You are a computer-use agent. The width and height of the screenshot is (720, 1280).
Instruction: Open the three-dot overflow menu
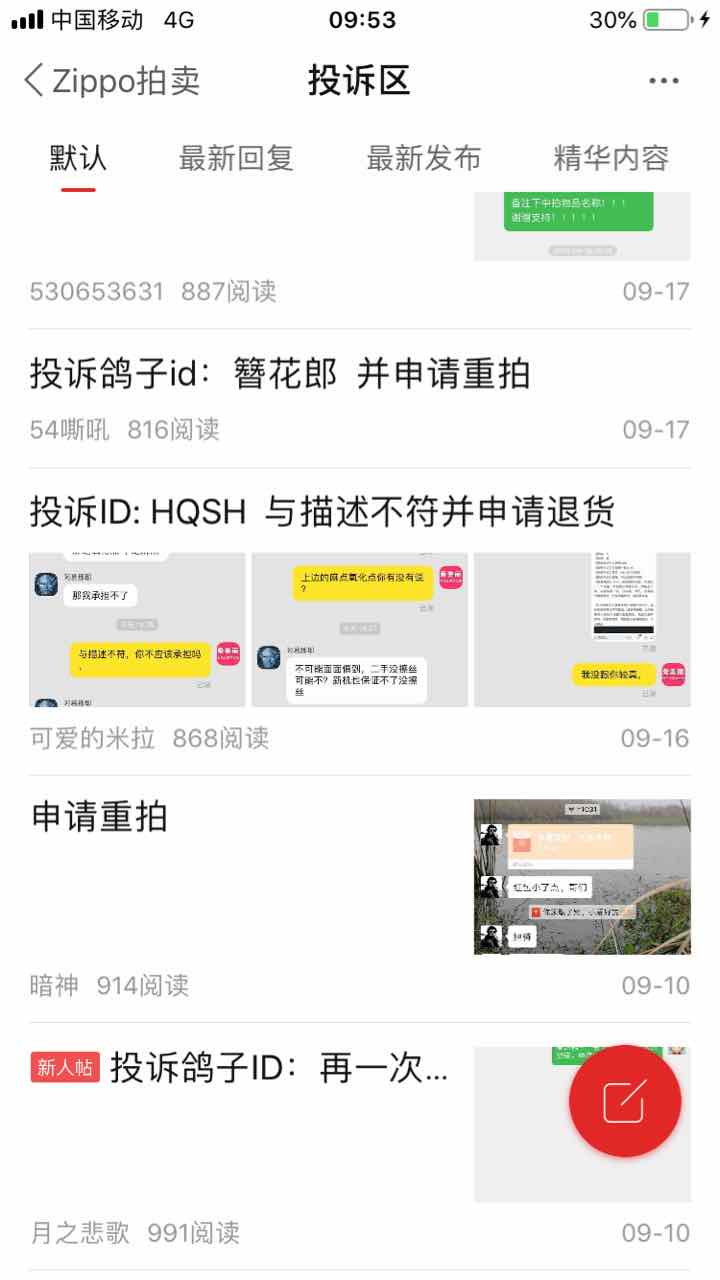click(664, 82)
